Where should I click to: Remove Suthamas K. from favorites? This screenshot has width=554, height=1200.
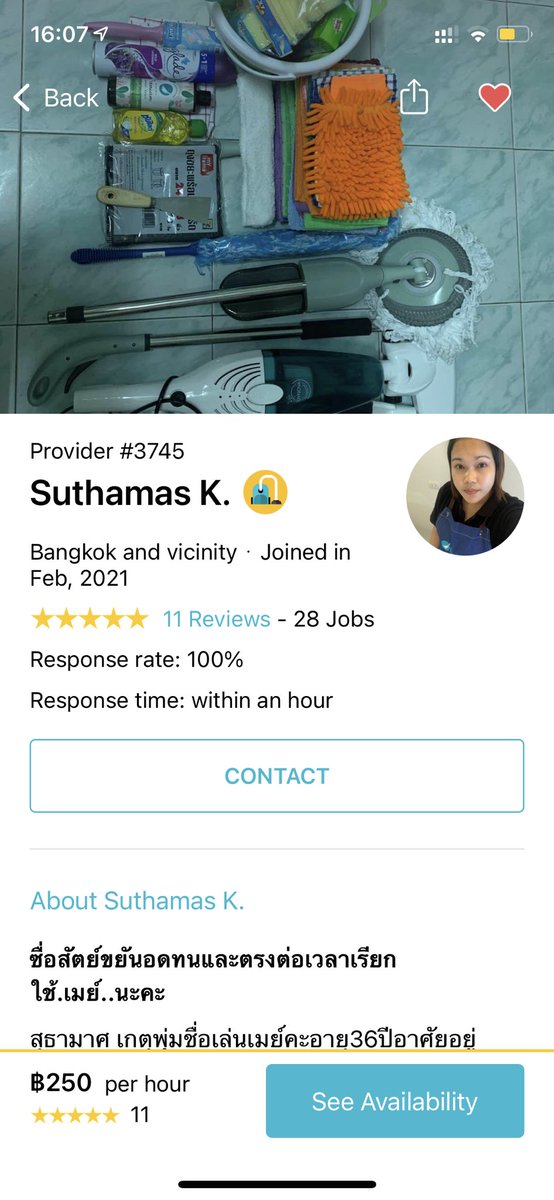click(x=494, y=97)
